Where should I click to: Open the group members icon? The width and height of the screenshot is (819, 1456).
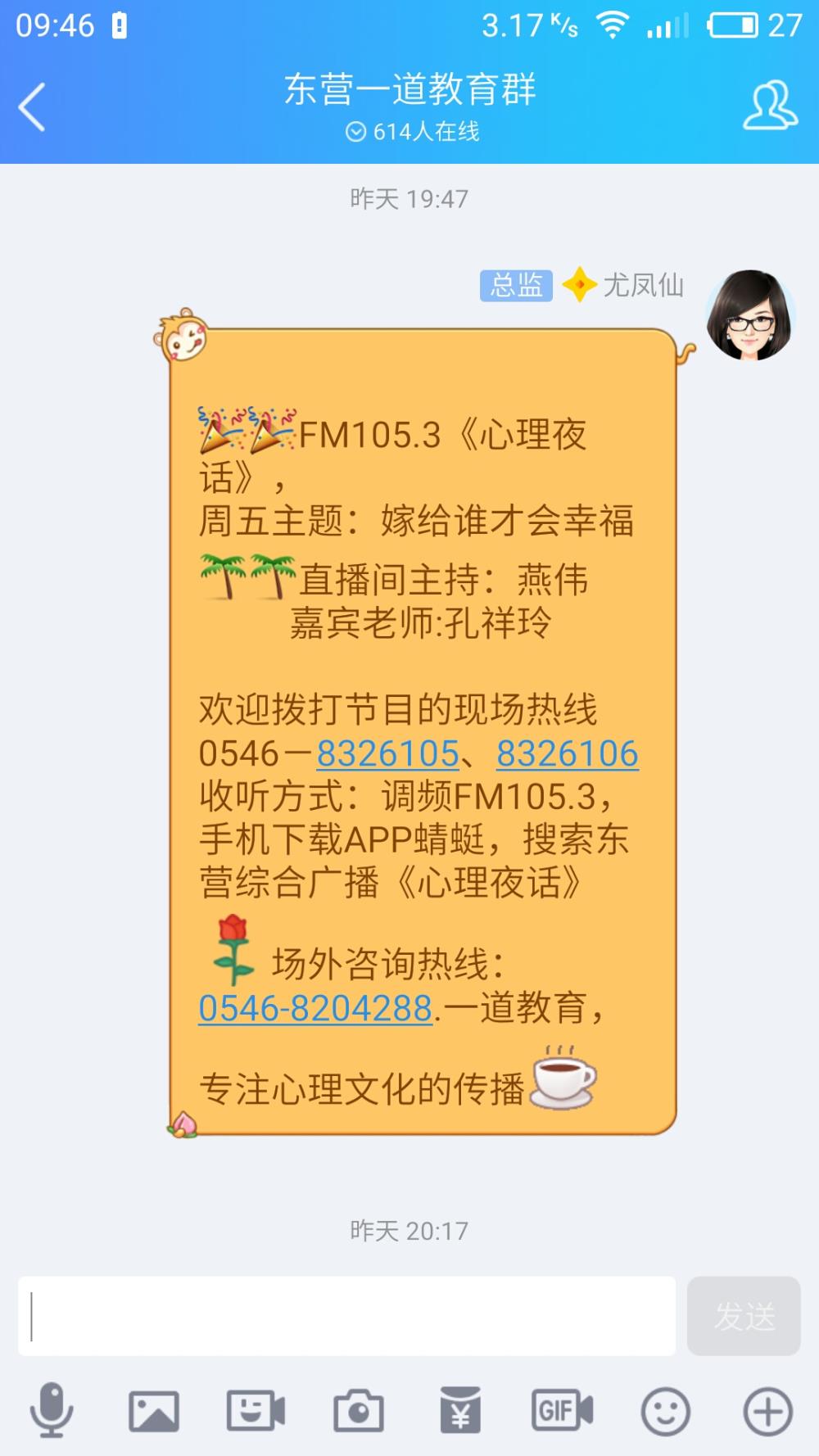[770, 106]
